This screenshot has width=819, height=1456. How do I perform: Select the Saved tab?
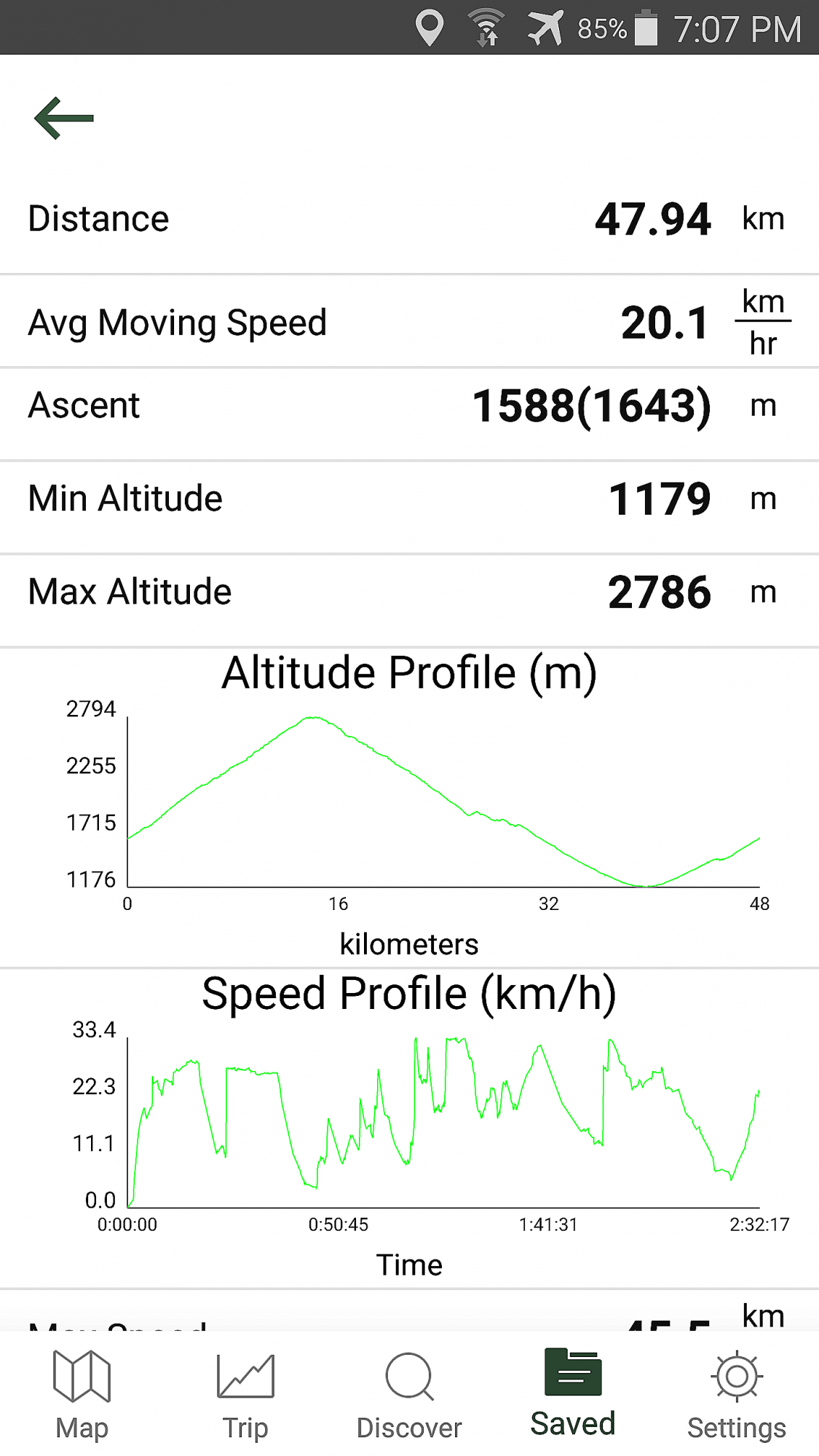point(573,1393)
